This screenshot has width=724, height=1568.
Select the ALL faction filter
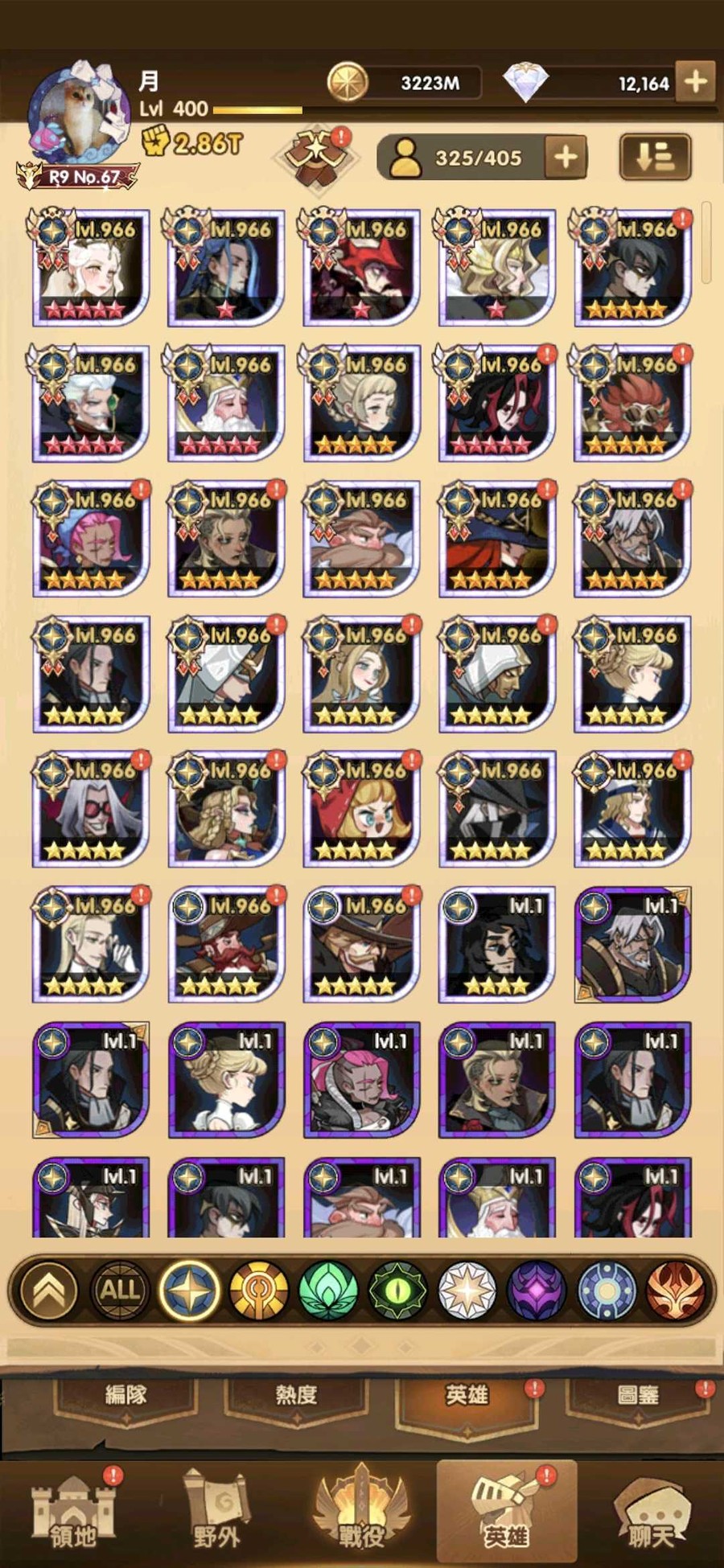120,1291
